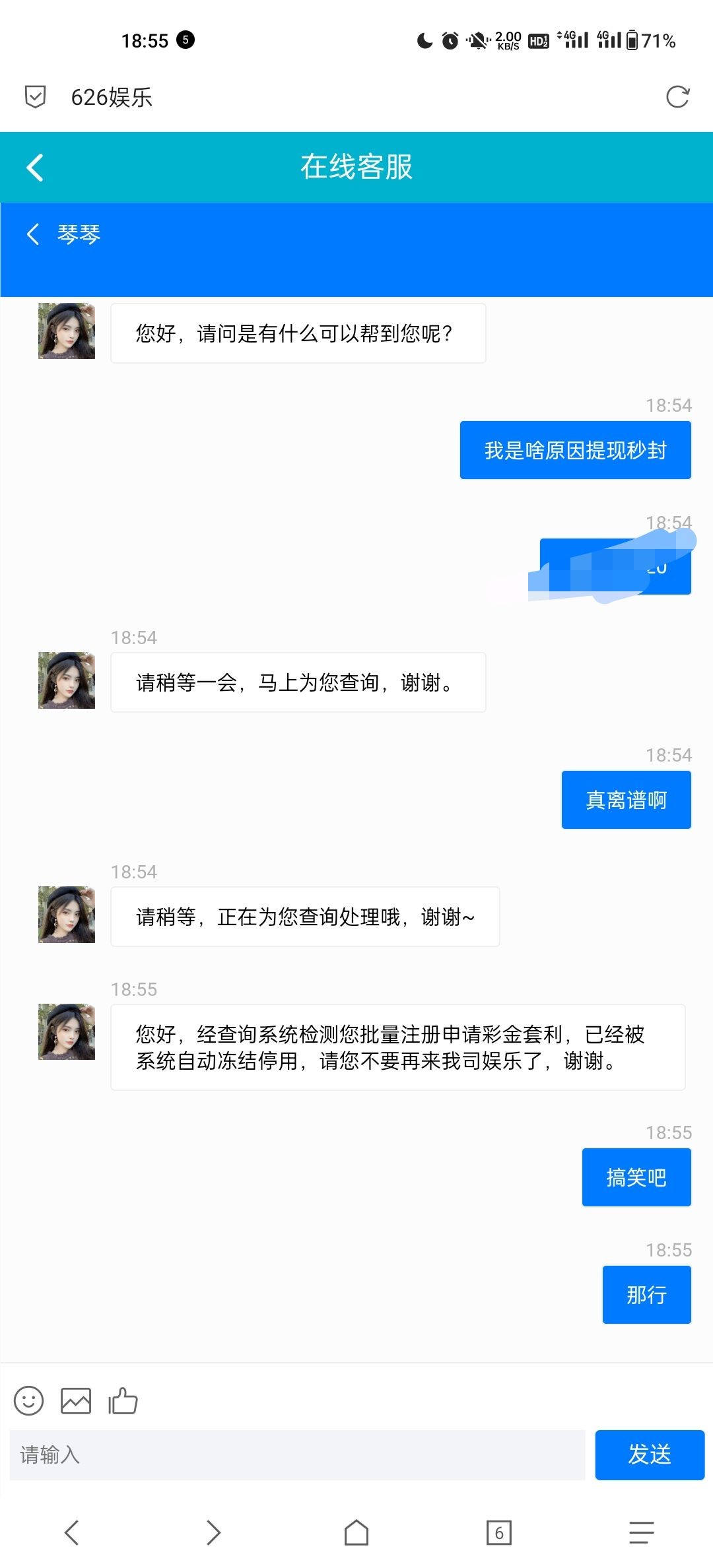This screenshot has height=1568, width=713.
Task: Open the emoji picker
Action: (28, 1400)
